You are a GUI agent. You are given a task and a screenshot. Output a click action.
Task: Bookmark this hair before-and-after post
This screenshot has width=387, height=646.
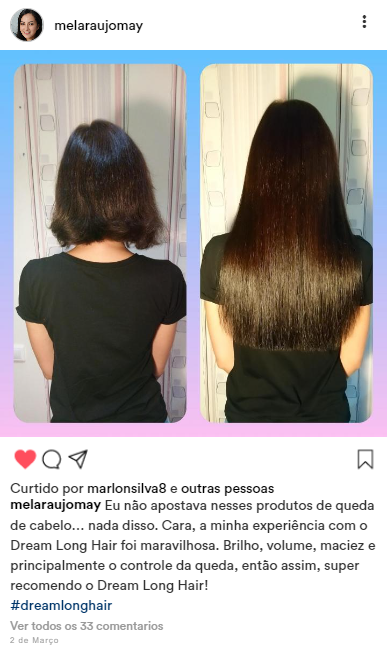365,459
